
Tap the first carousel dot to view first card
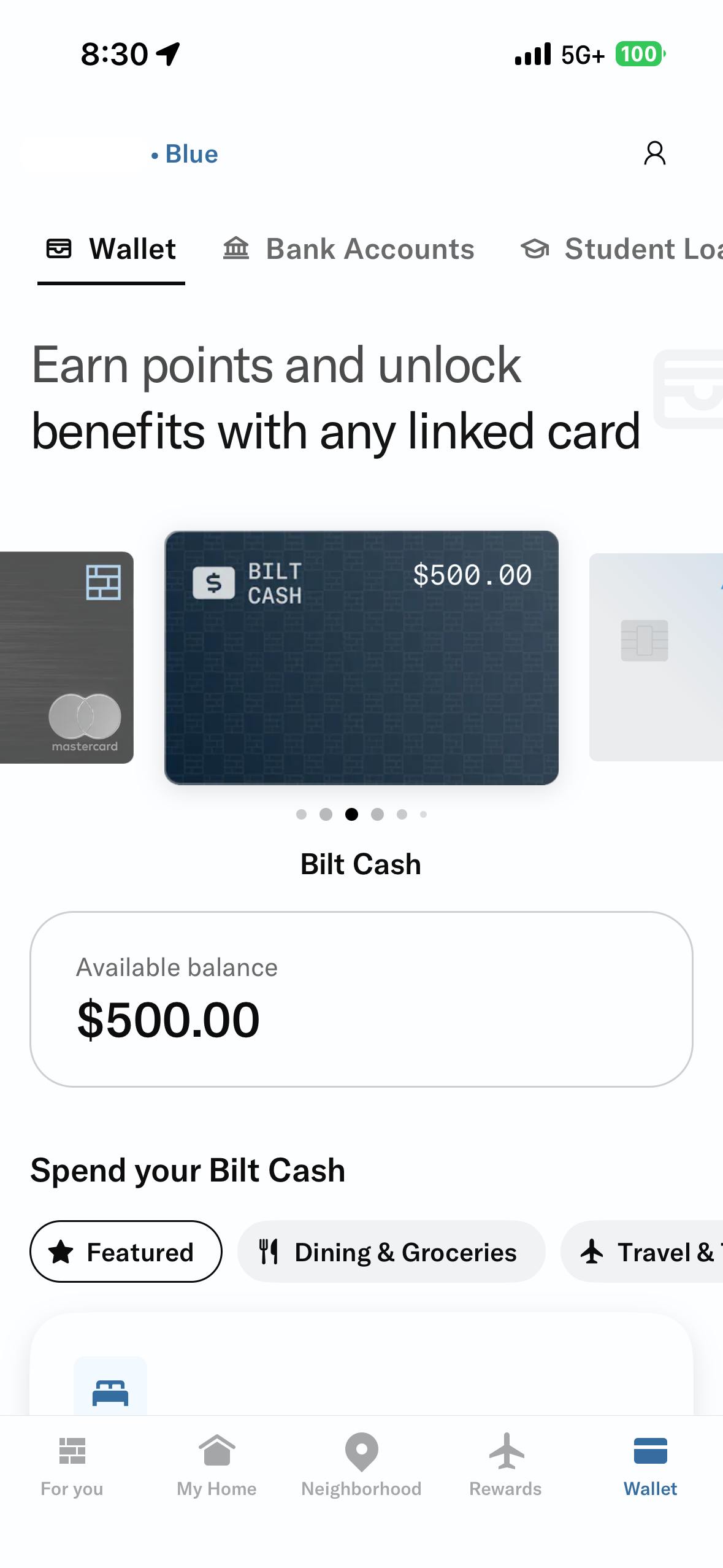(x=302, y=815)
